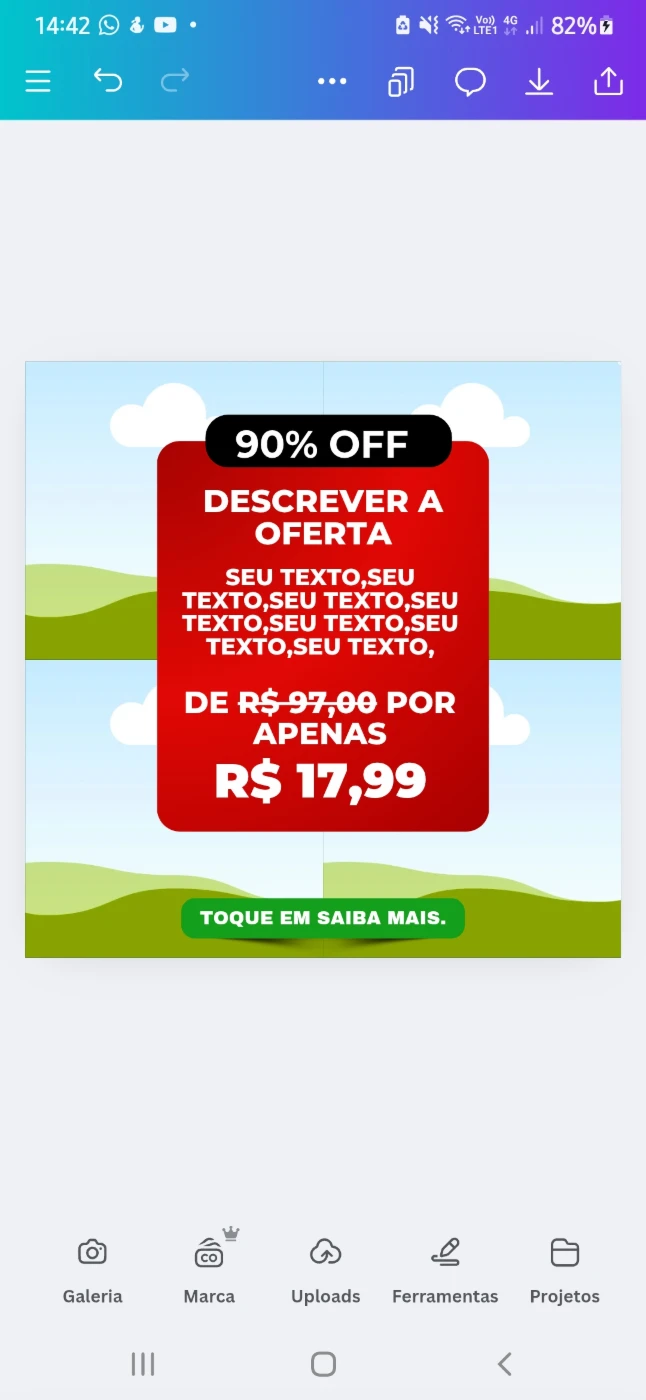This screenshot has height=1400, width=646.
Task: Open the three-dot more options
Action: [332, 81]
